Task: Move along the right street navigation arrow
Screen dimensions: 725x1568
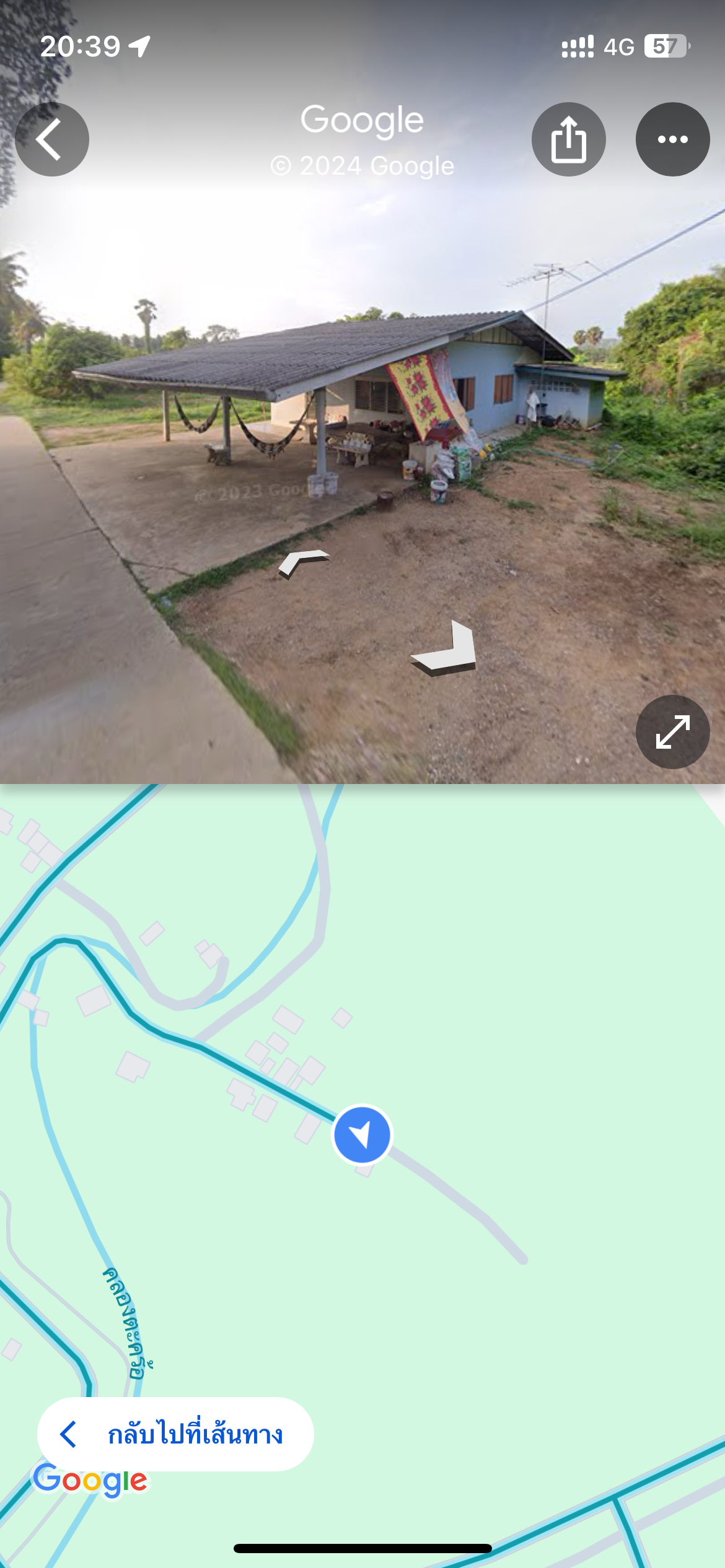Action: [x=446, y=648]
